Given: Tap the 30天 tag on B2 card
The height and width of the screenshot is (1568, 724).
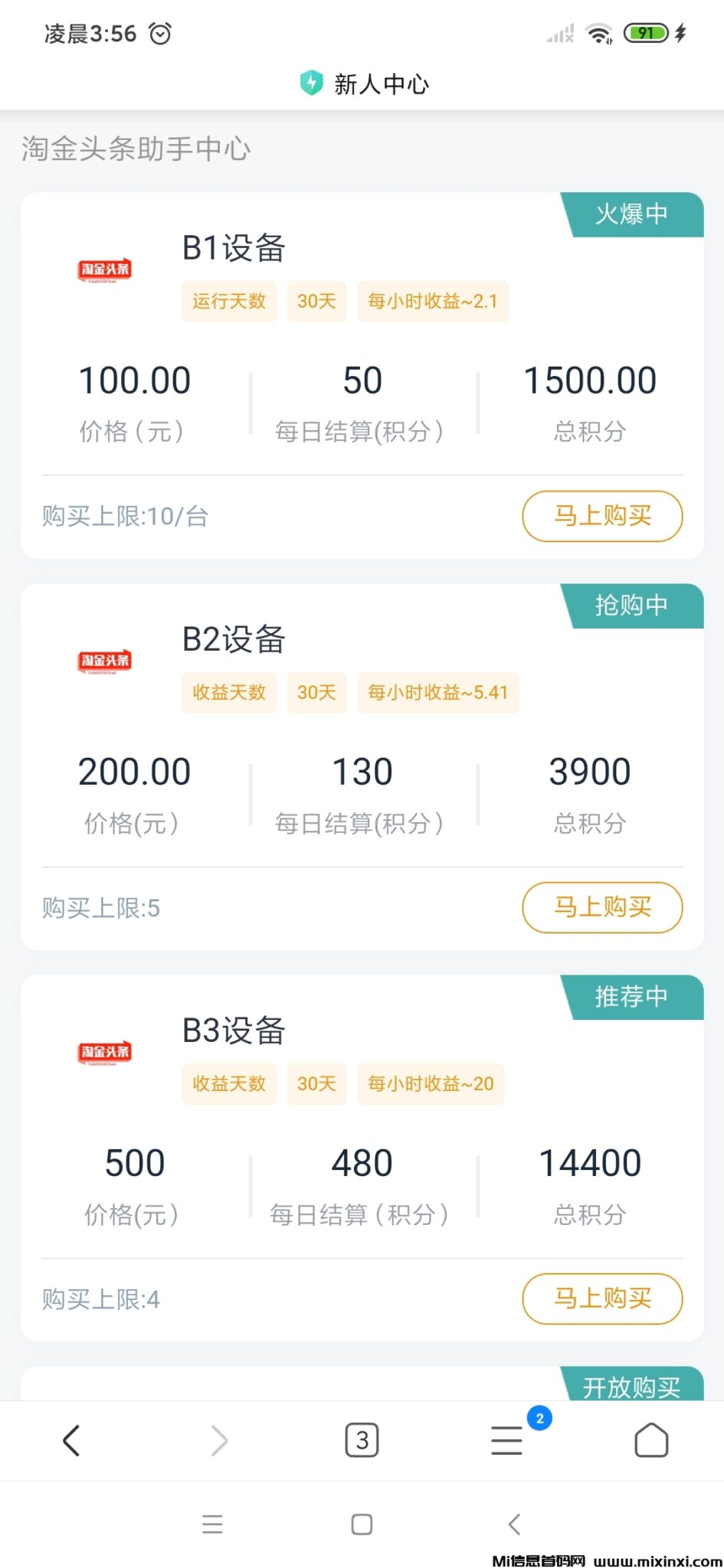Looking at the screenshot, I should (x=316, y=692).
